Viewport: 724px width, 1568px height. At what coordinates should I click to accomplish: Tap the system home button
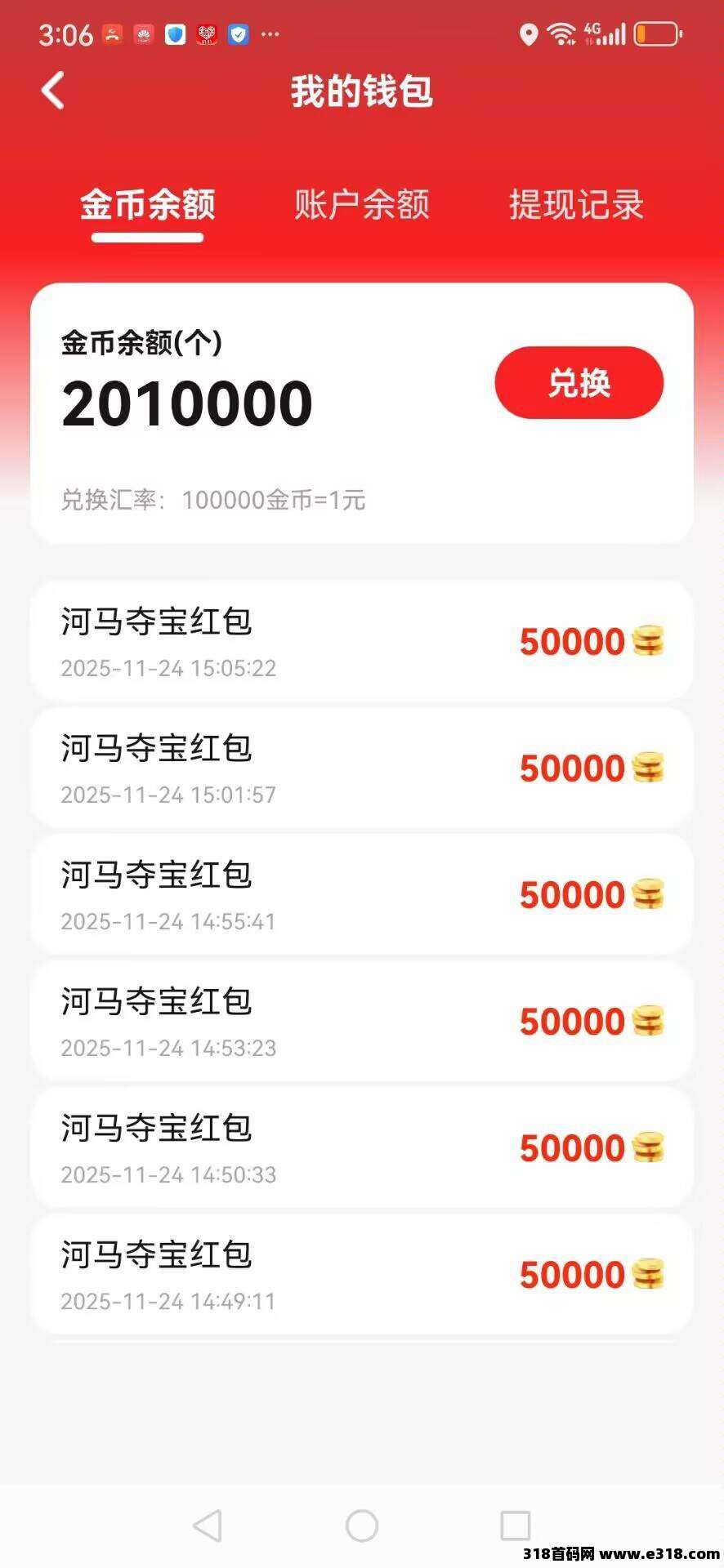click(362, 1525)
